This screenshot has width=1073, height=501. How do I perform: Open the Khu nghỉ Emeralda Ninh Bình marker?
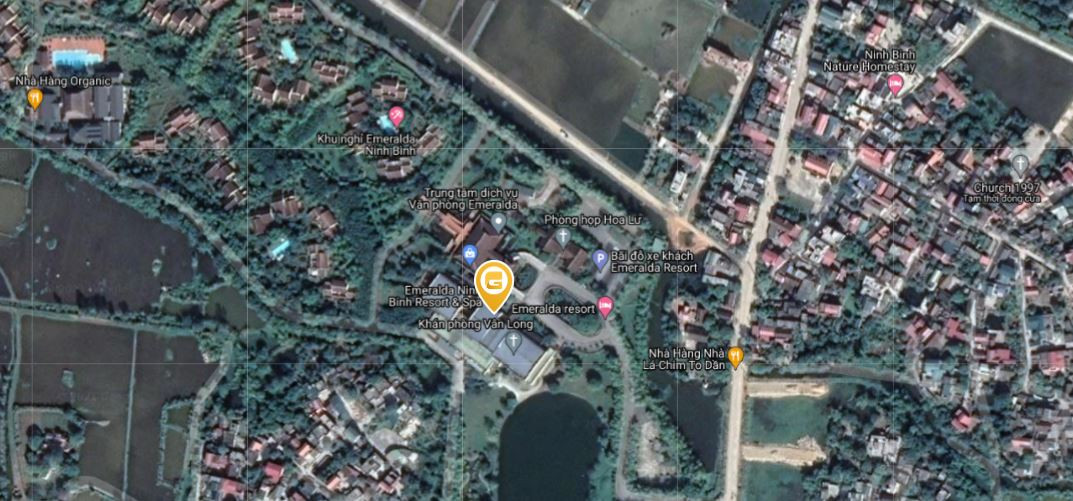pos(396,116)
